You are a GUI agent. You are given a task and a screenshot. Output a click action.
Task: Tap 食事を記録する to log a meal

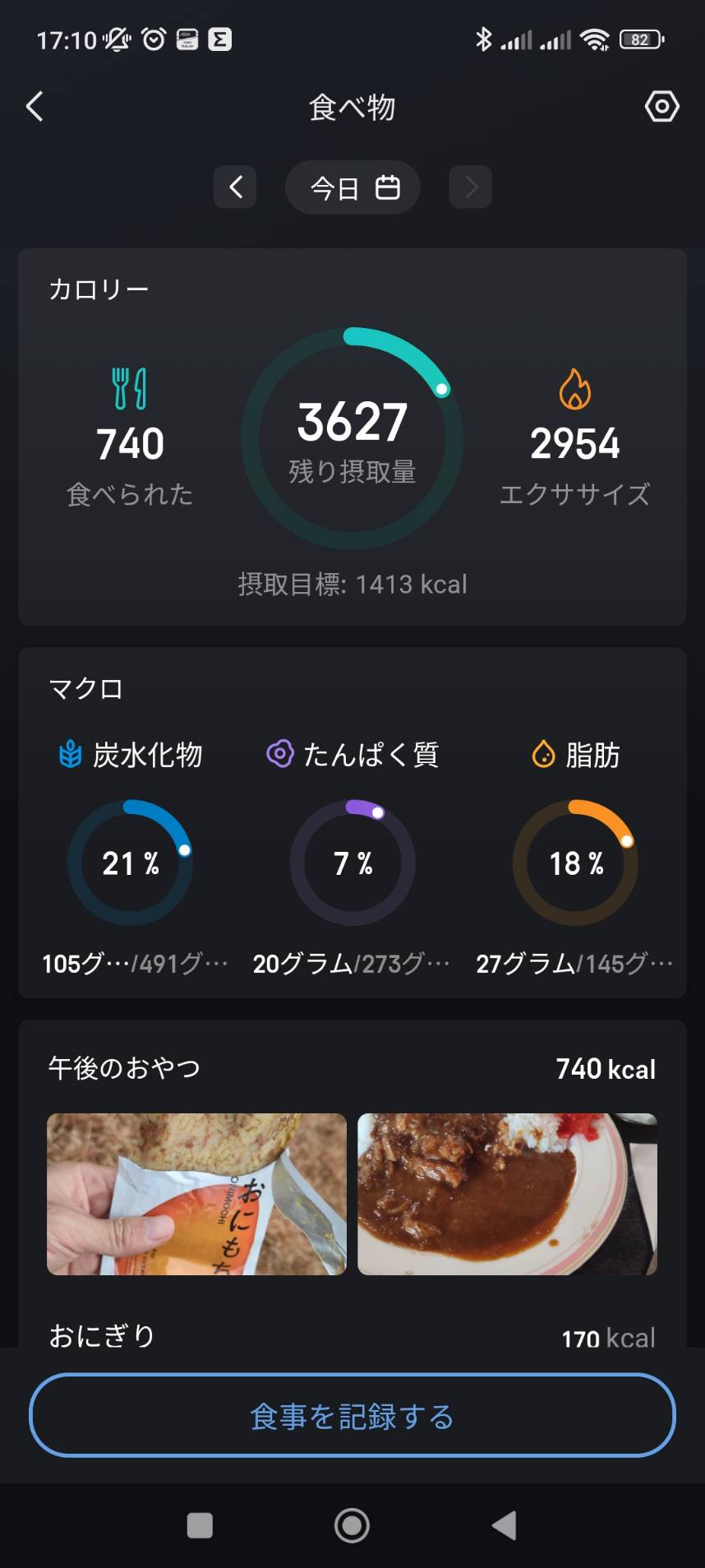(x=352, y=1416)
